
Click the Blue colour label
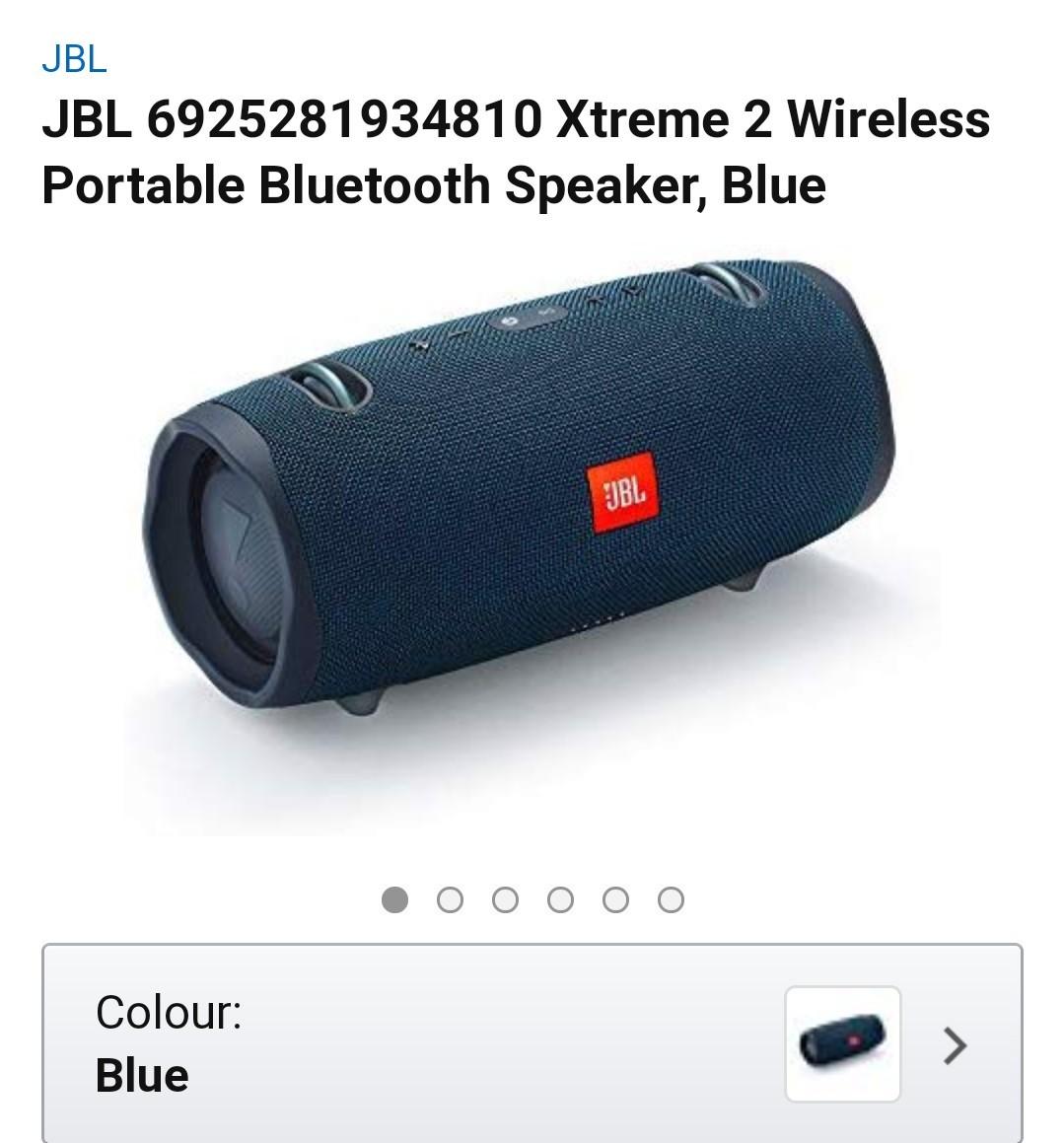[x=141, y=1077]
